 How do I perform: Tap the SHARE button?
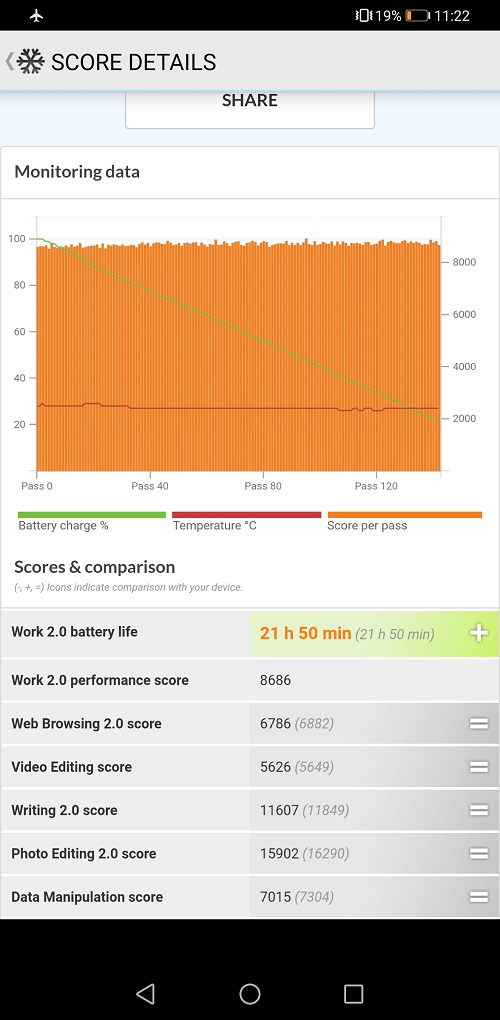250,109
